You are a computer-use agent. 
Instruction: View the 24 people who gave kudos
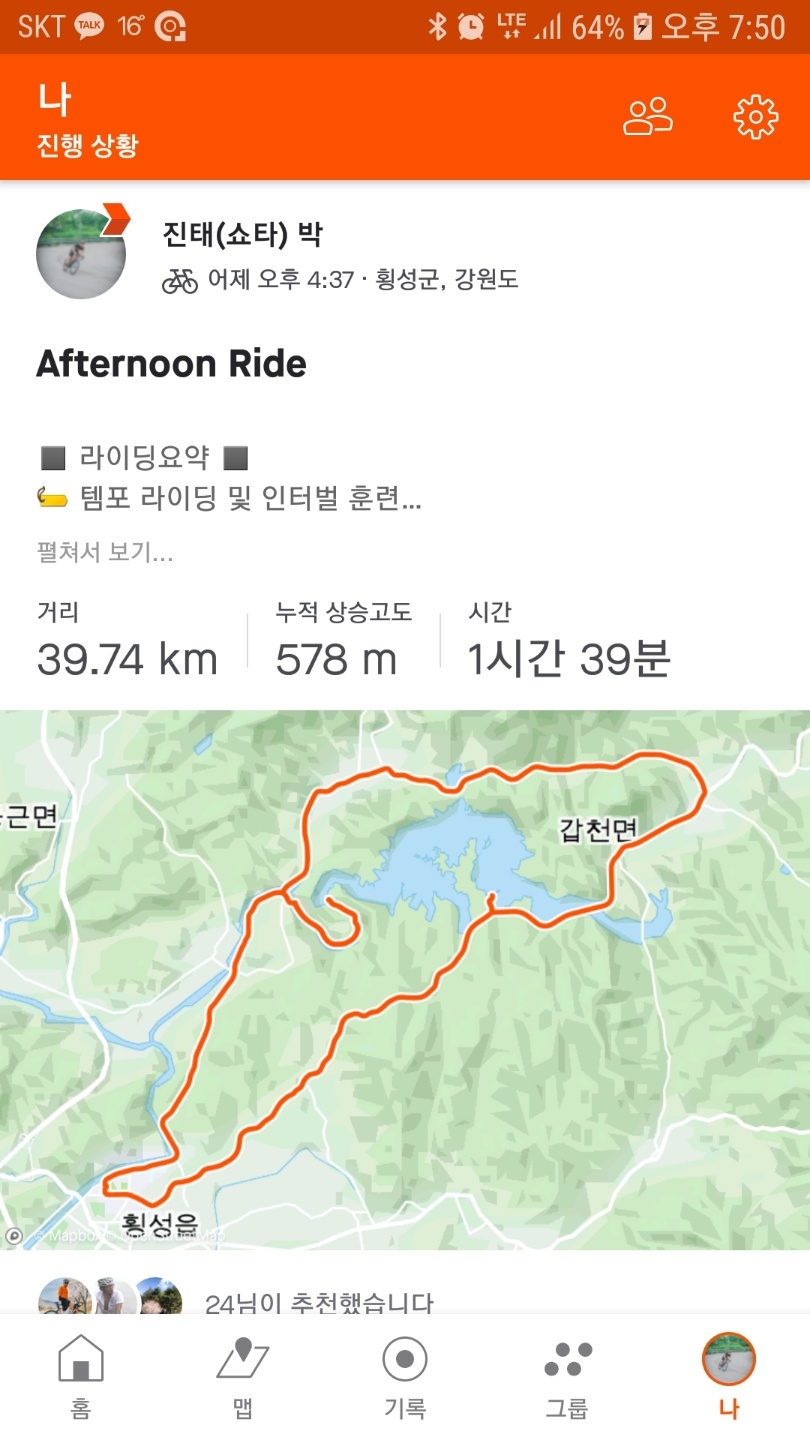pyautogui.click(x=318, y=1303)
